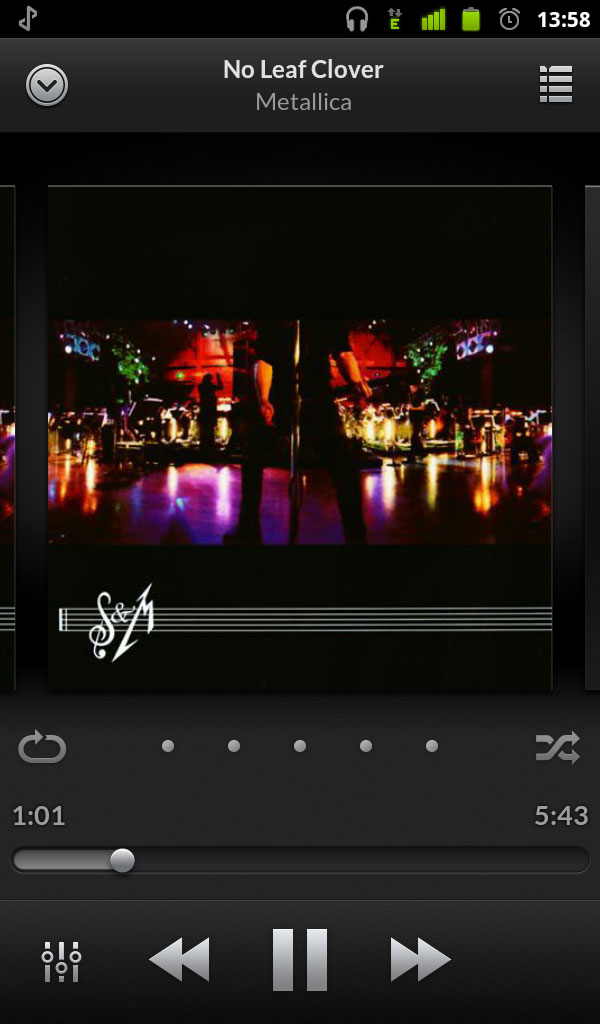Viewport: 600px width, 1024px height.
Task: Collapse the player with the down arrow
Action: 47,85
